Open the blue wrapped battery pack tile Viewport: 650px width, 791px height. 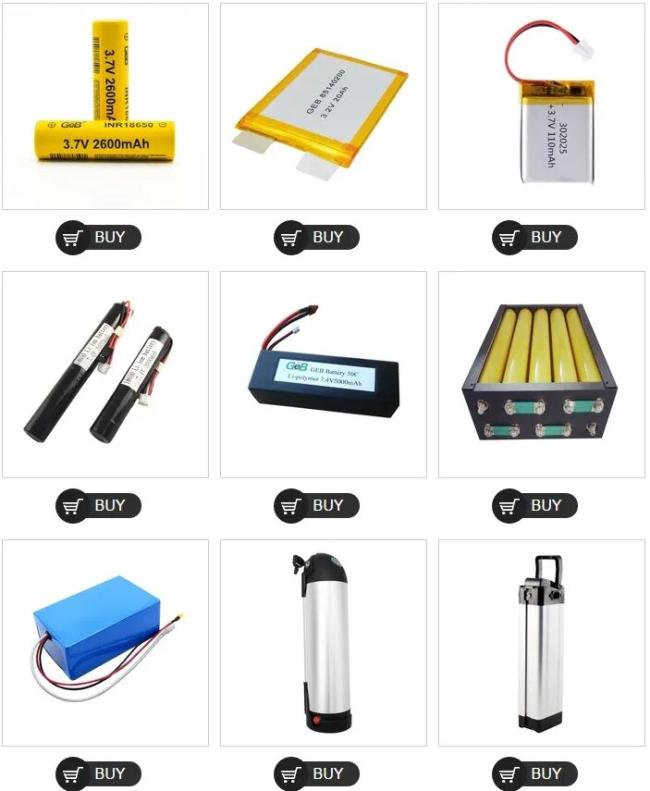[105, 642]
